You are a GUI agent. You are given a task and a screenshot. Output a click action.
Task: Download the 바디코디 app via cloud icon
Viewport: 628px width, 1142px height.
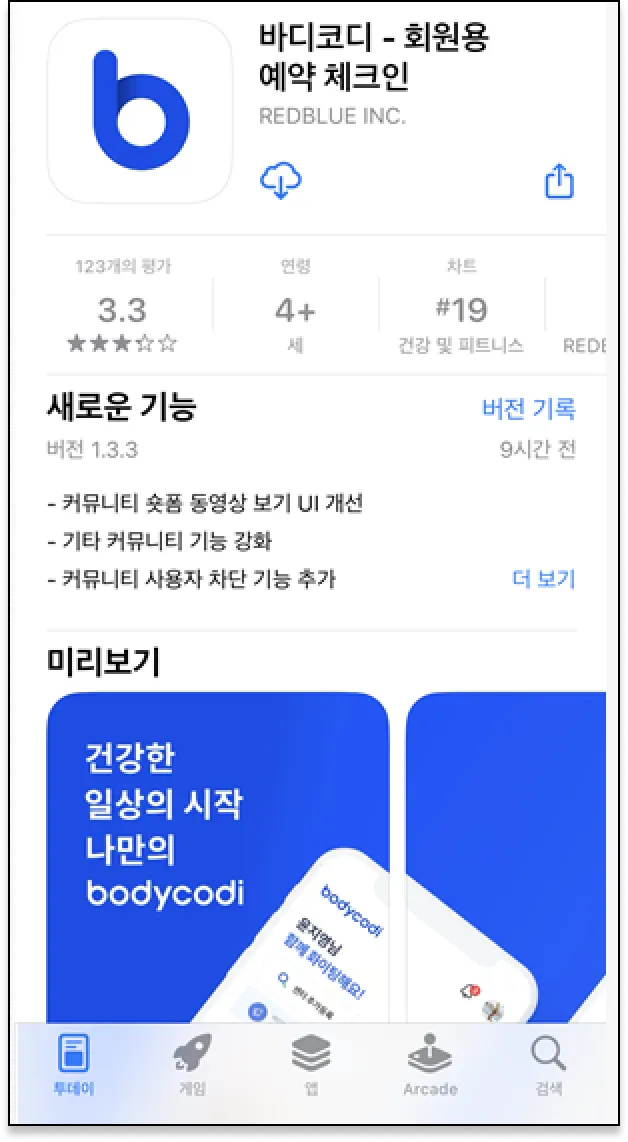click(x=281, y=181)
